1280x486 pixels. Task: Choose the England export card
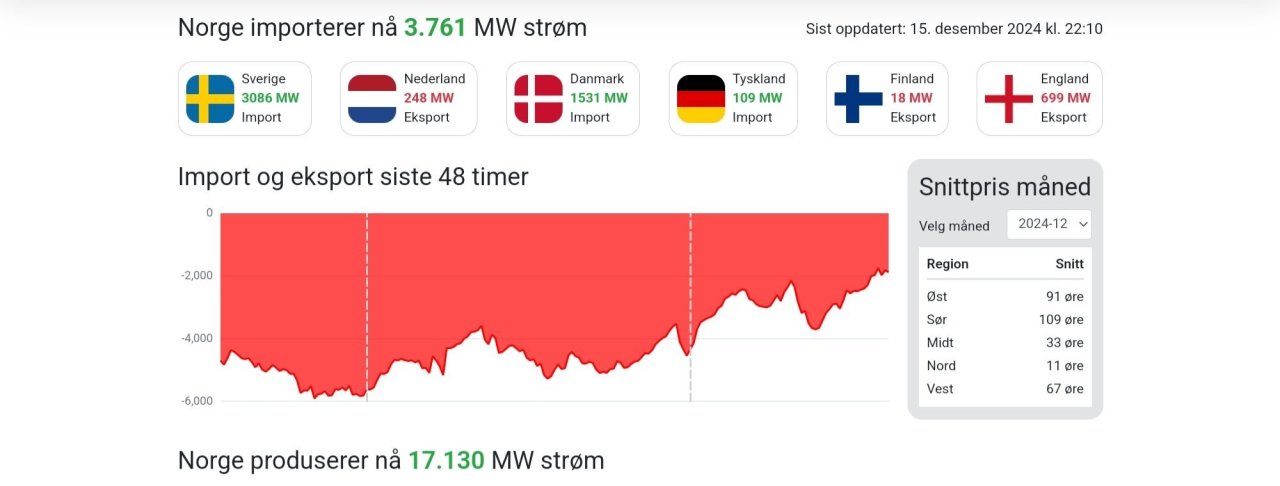[x=1039, y=98]
